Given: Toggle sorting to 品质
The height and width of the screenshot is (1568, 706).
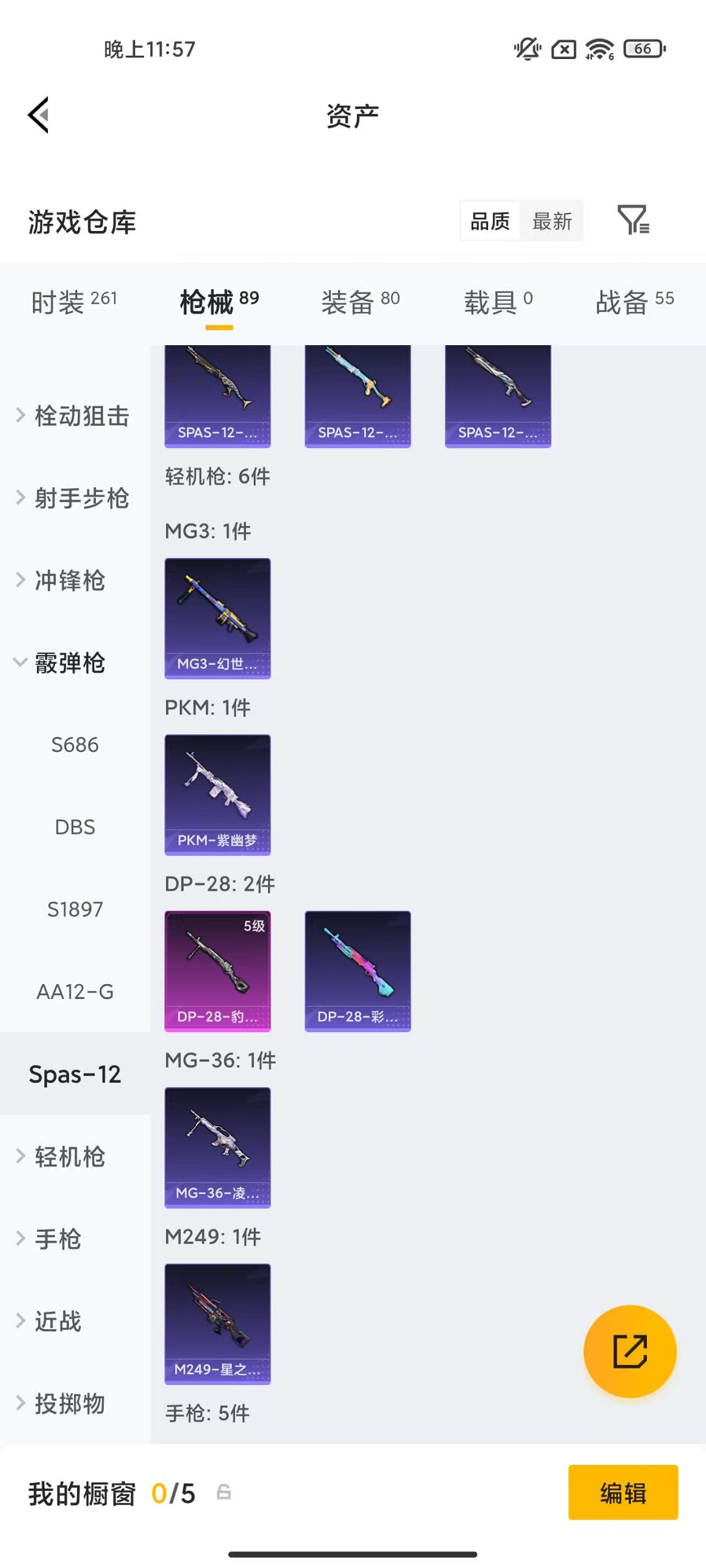Looking at the screenshot, I should pyautogui.click(x=489, y=221).
